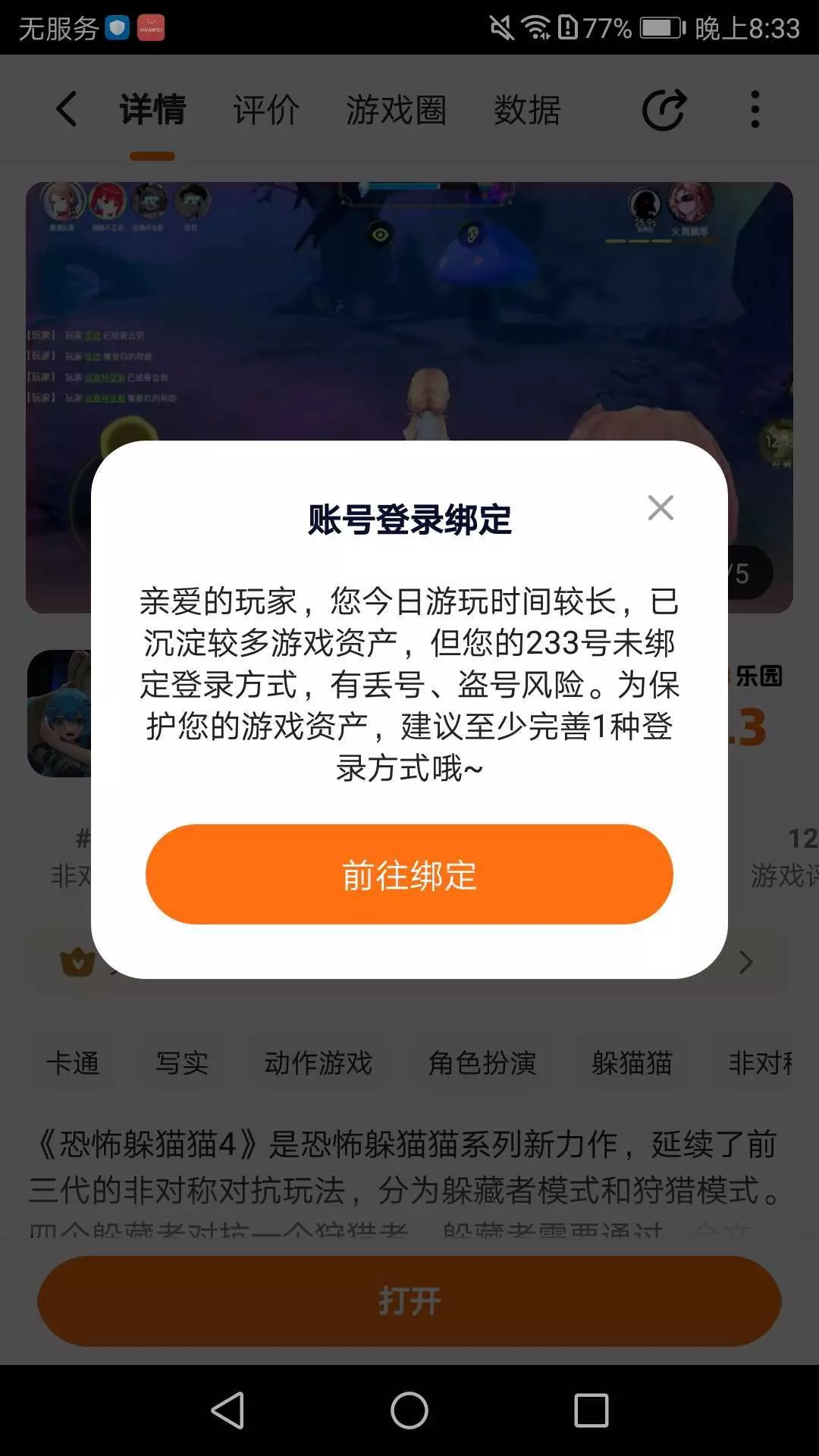819x1456 pixels.
Task: Open the three-dot overflow menu
Action: click(755, 109)
